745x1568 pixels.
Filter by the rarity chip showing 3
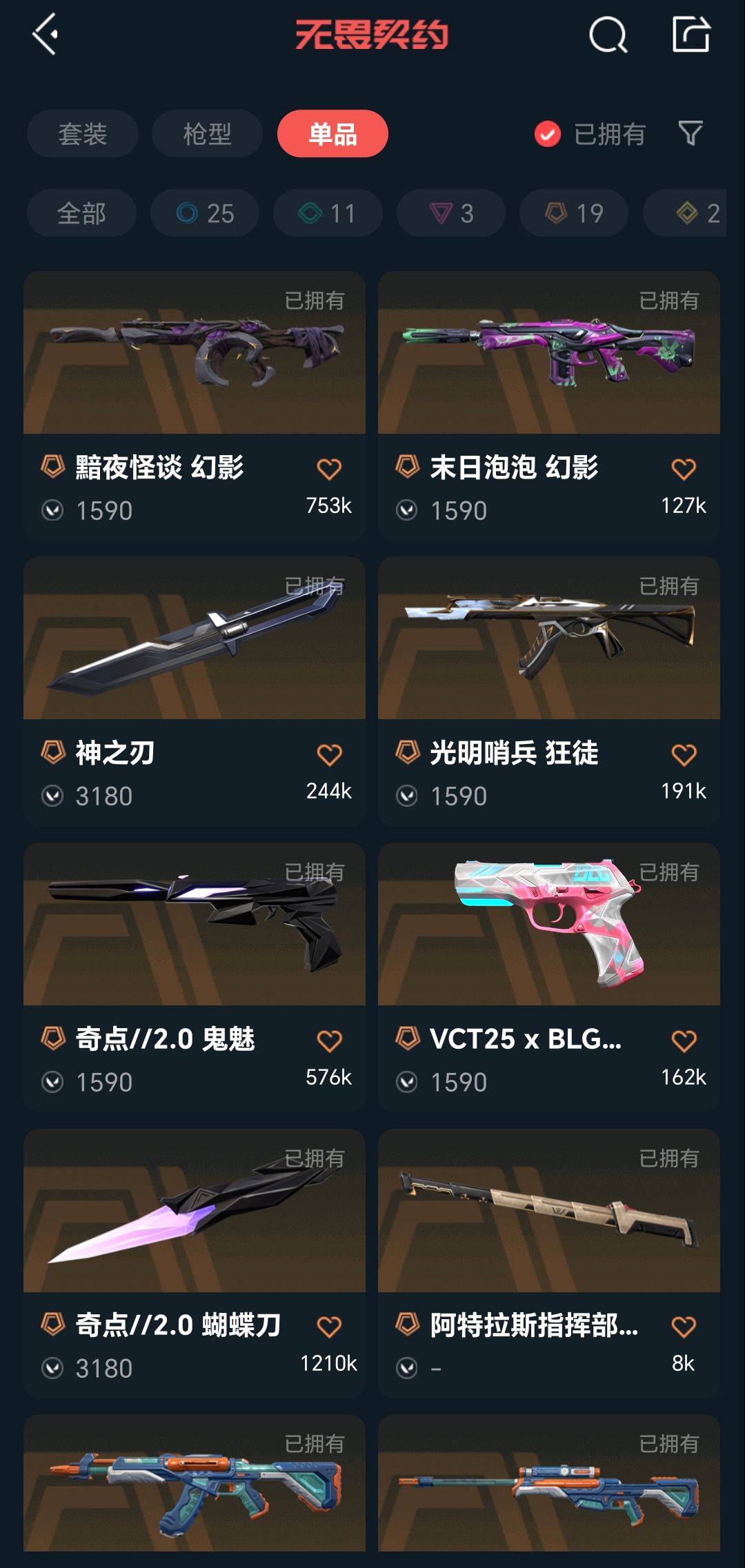(451, 213)
